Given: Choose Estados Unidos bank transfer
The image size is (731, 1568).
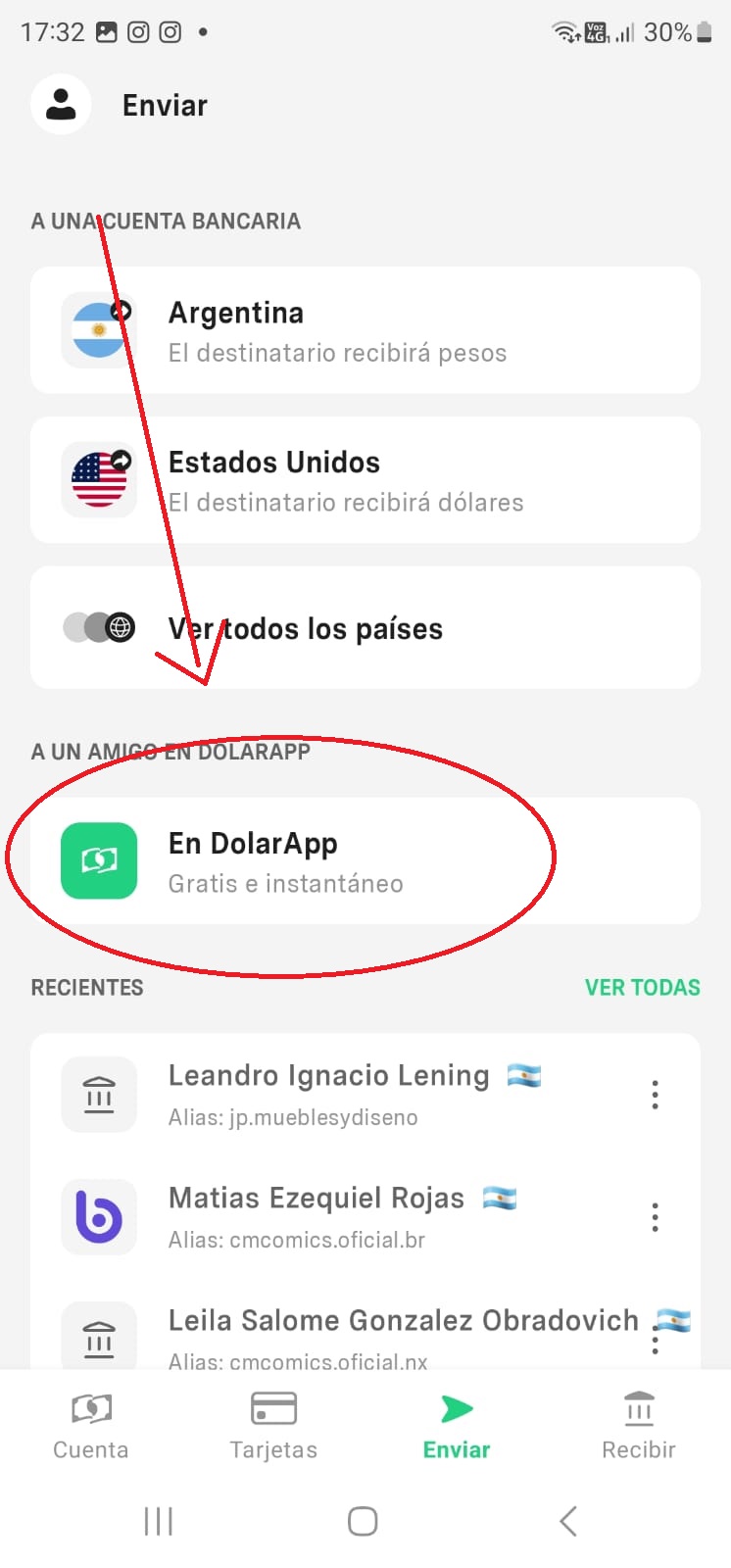Looking at the screenshot, I should 365,480.
